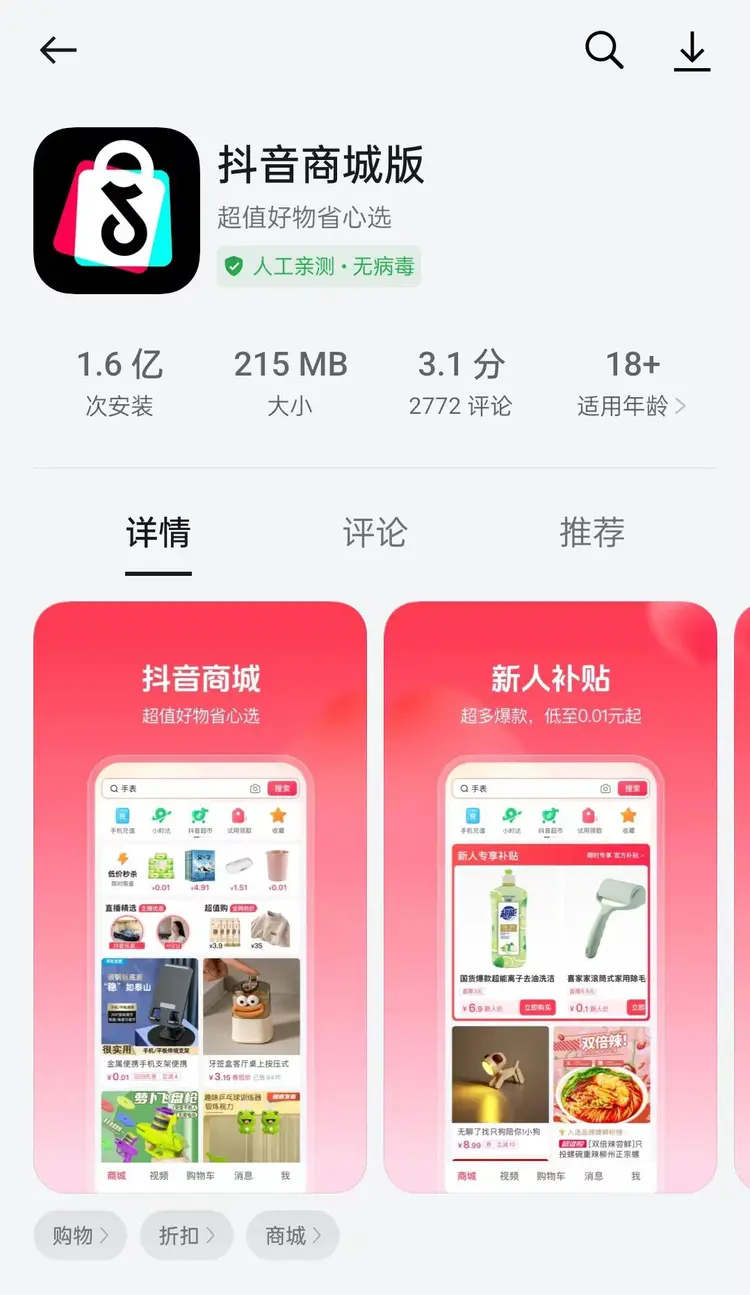Open the 折扣 category chip
Image resolution: width=750 pixels, height=1295 pixels.
pyautogui.click(x=187, y=1236)
